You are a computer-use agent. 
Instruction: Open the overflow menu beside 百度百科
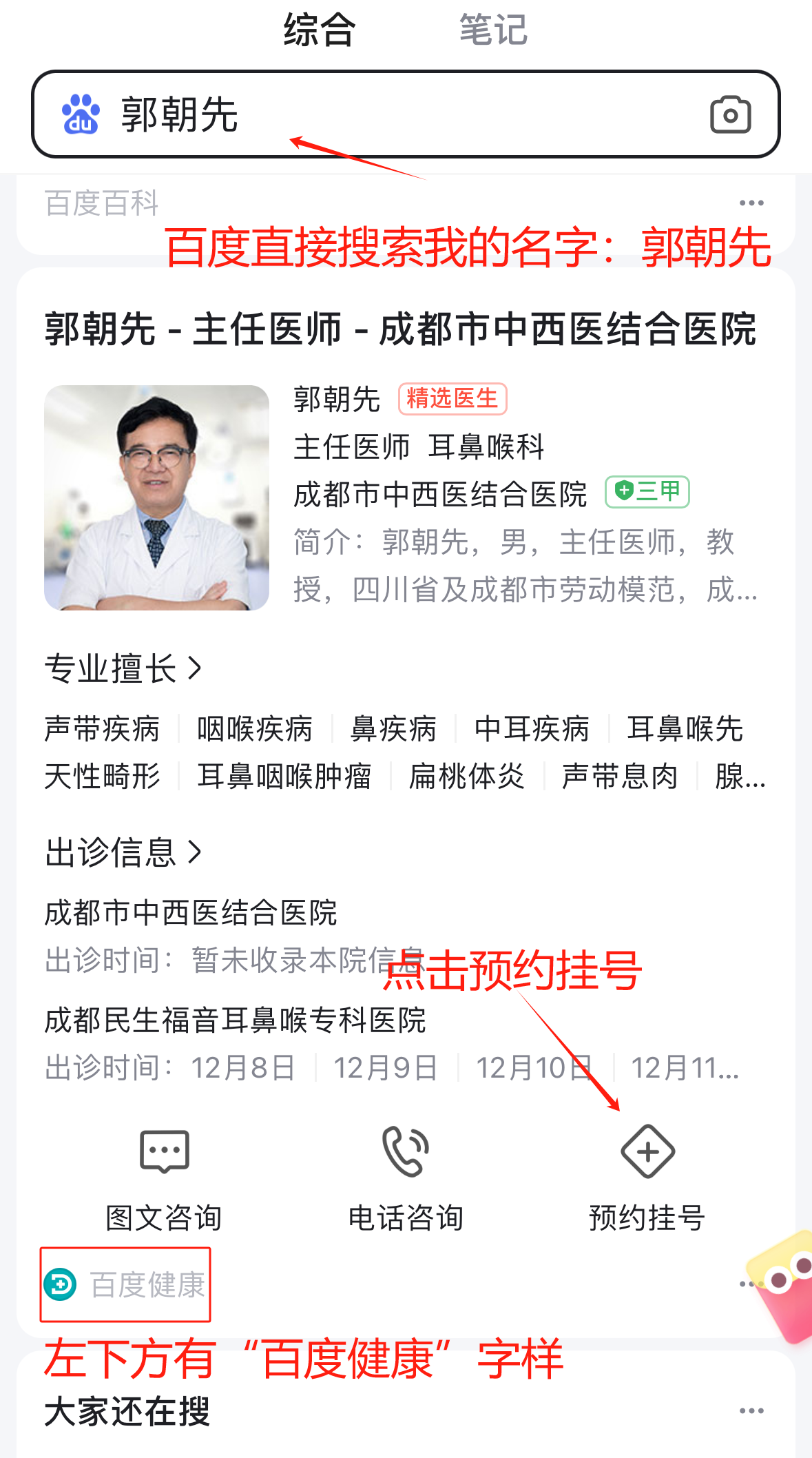click(751, 202)
